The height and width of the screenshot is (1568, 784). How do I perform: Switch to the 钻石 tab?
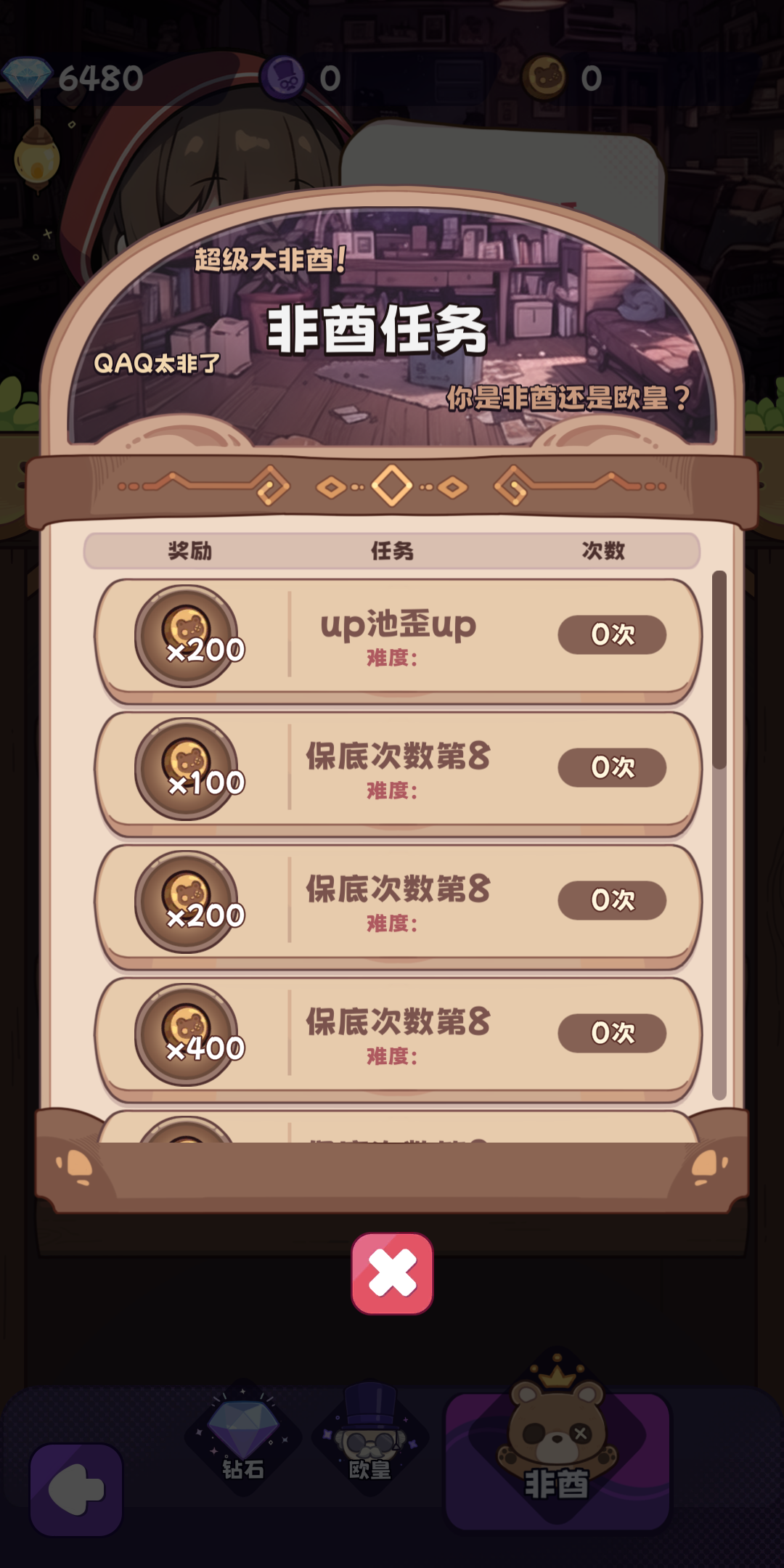[242, 1439]
